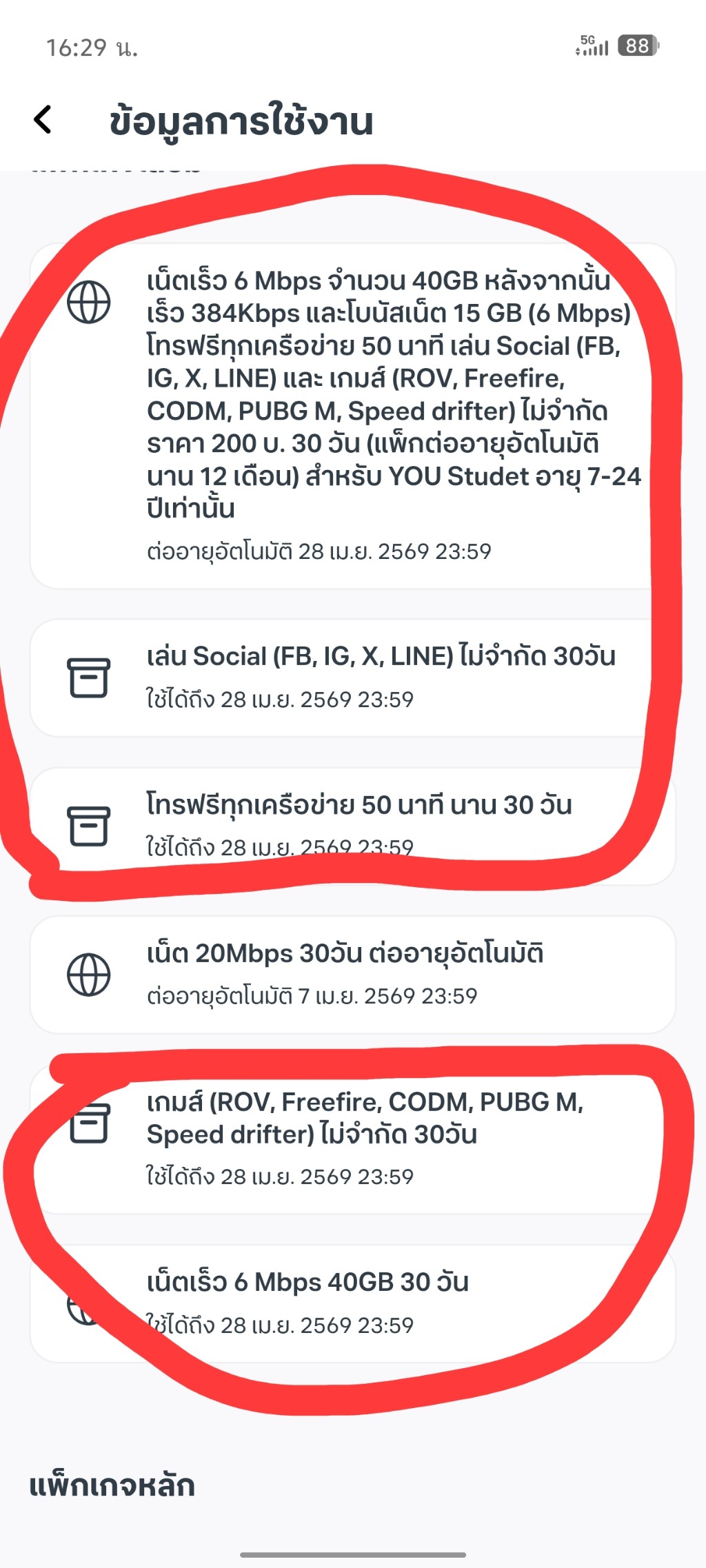The width and height of the screenshot is (706, 1568).
Task: Open the เน็ตเร็ว 6 Mbps 40GB 30 วัน card
Action: pos(352,1303)
